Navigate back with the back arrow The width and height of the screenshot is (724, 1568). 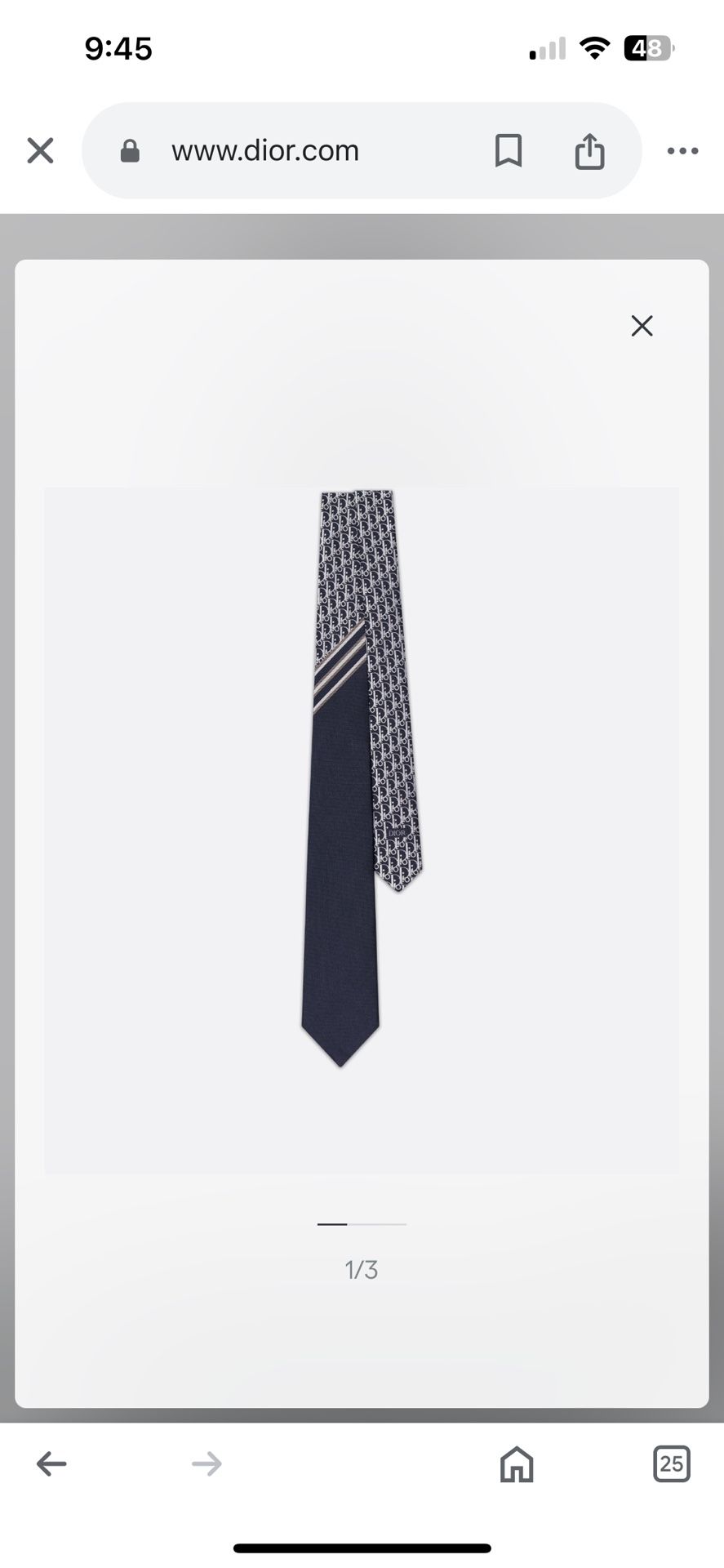point(51,1464)
